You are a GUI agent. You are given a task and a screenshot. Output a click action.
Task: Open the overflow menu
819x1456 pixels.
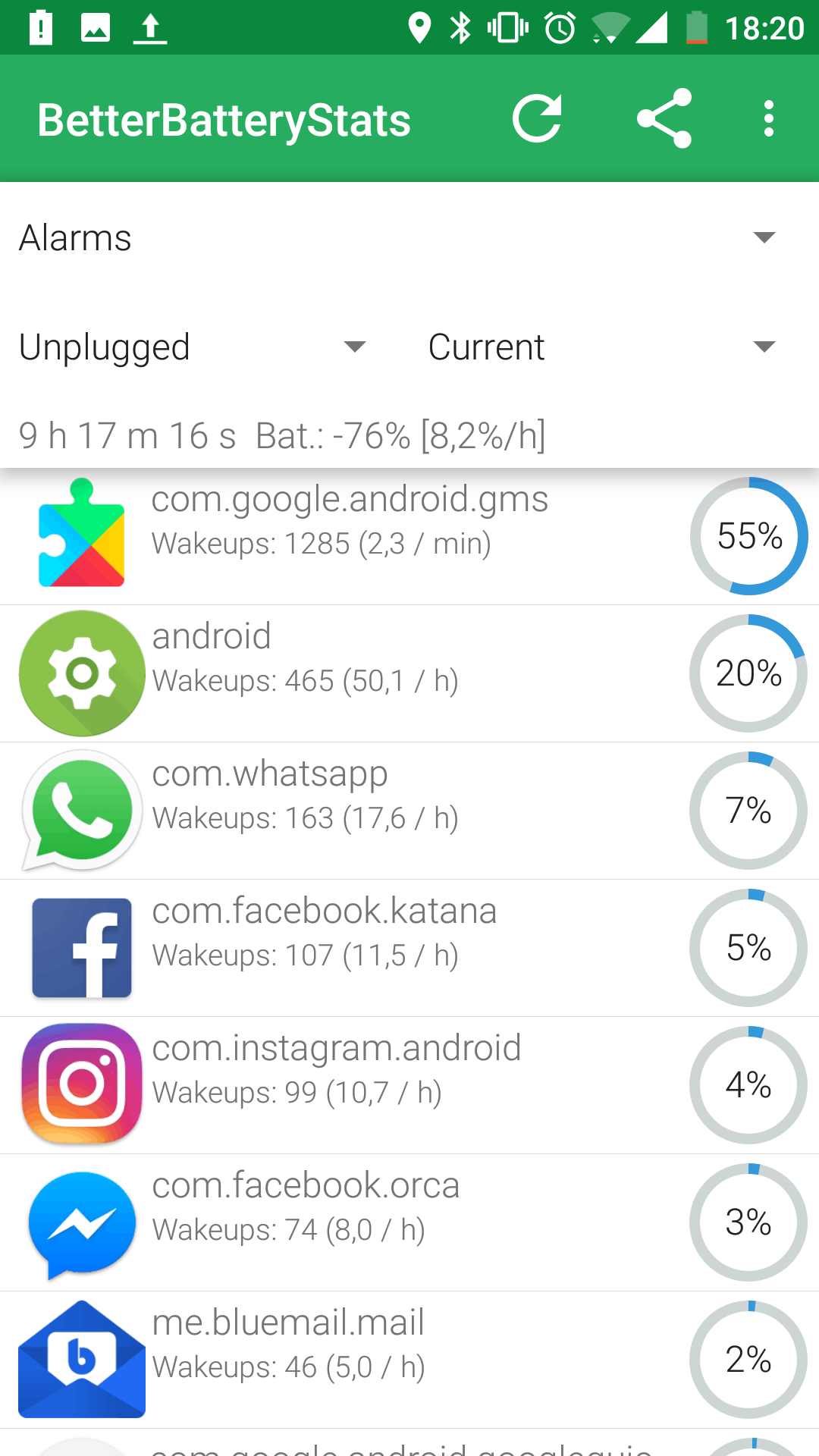click(769, 119)
